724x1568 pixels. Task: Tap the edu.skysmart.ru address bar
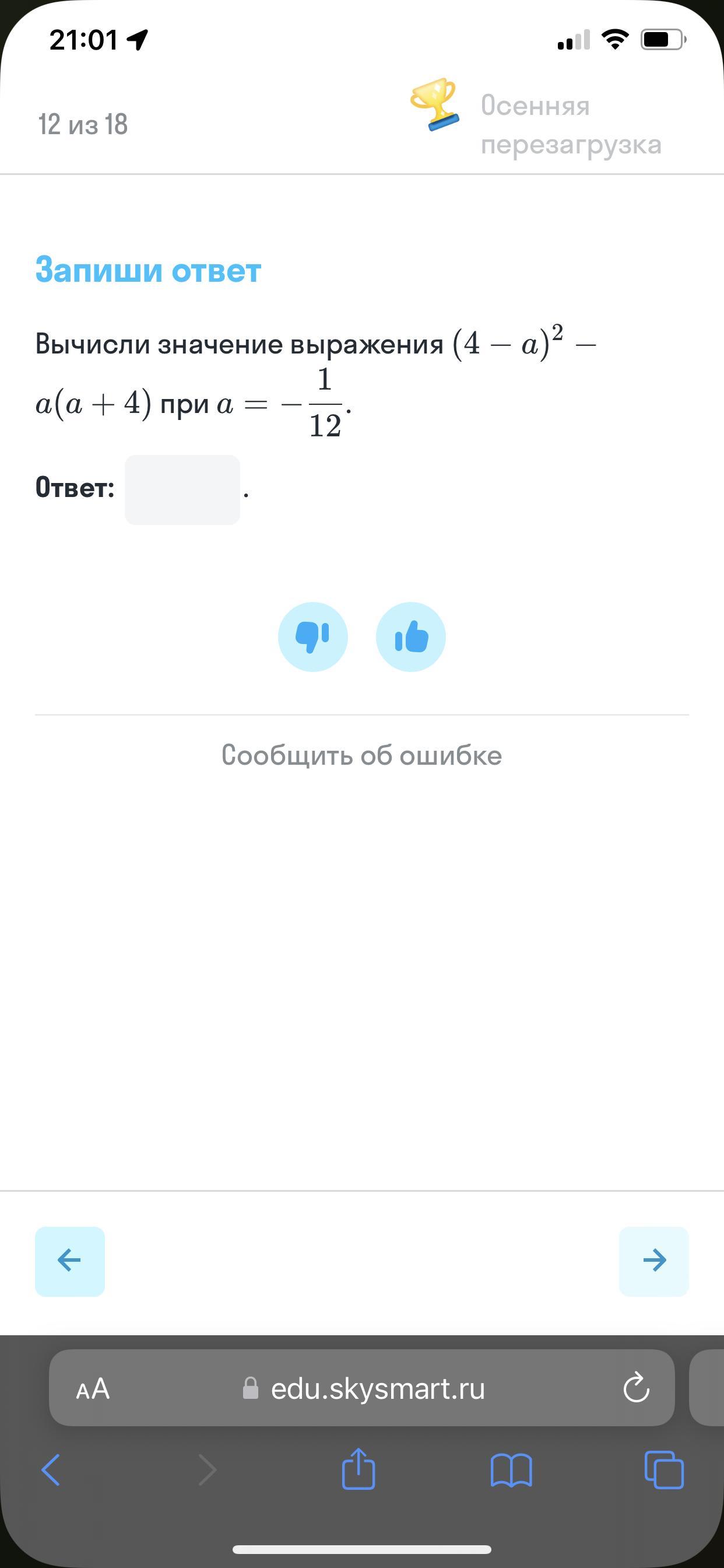pyautogui.click(x=365, y=1388)
